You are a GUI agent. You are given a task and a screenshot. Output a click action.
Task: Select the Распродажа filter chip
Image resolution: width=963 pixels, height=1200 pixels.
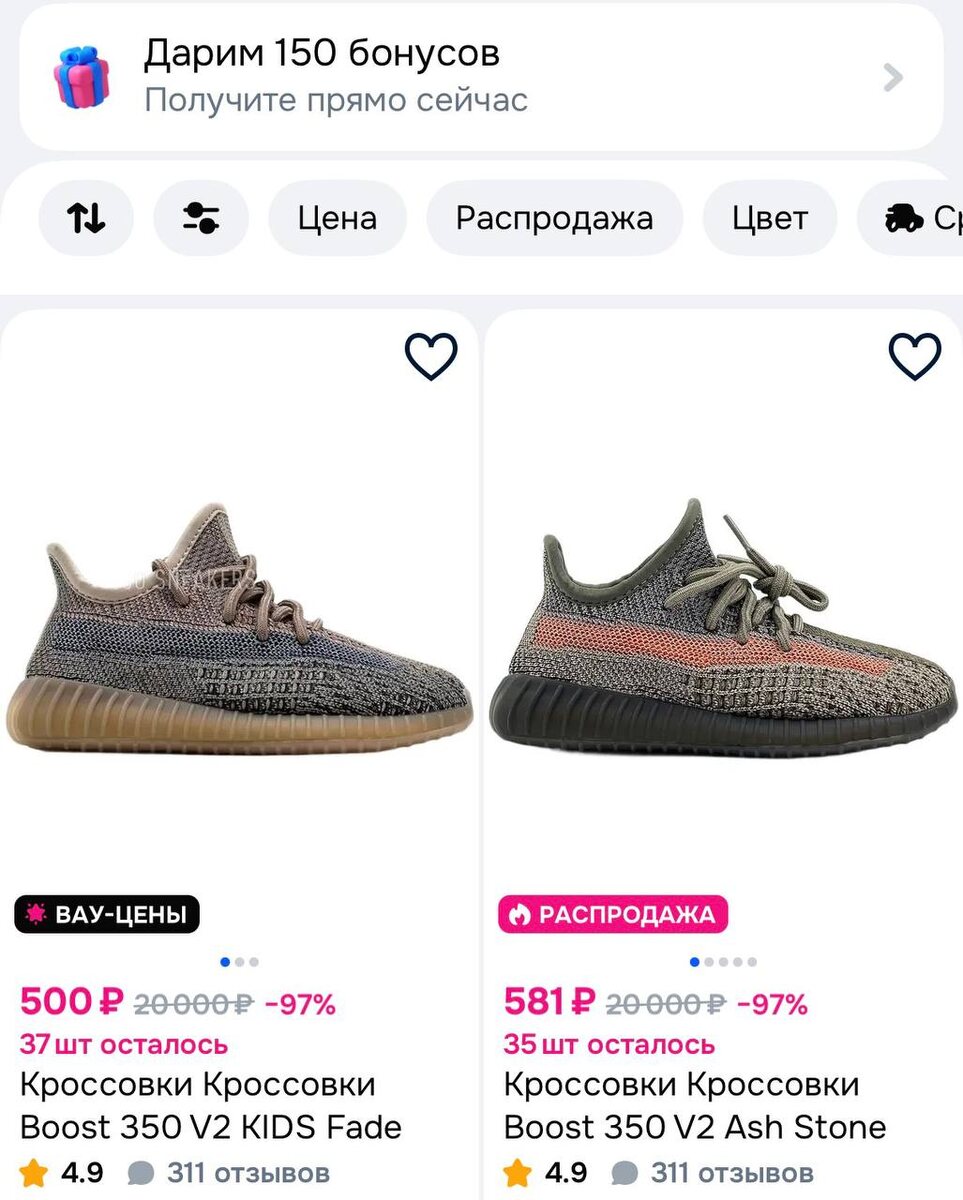(554, 218)
